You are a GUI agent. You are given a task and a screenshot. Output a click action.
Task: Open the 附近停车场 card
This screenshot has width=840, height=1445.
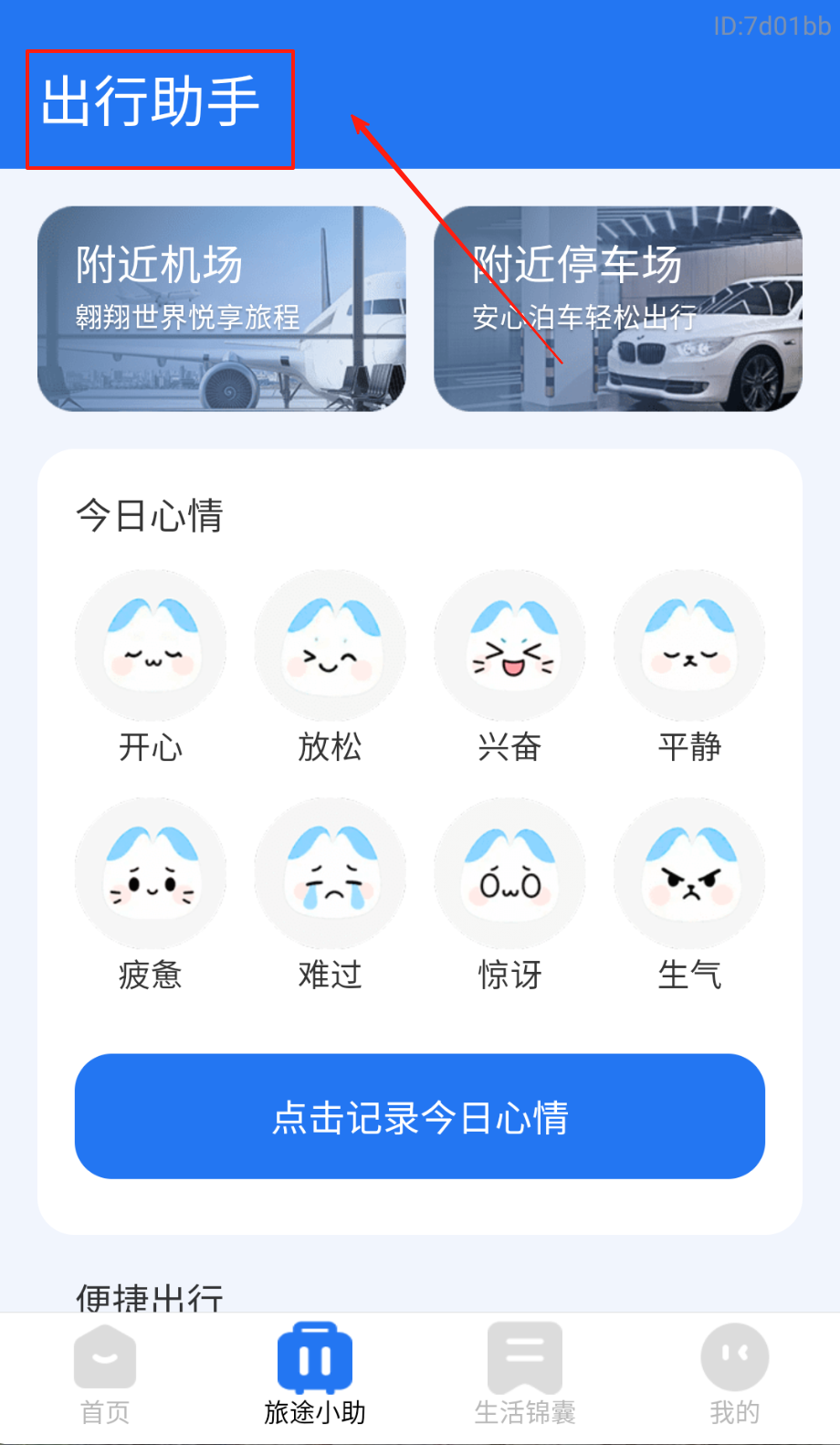[x=618, y=309]
